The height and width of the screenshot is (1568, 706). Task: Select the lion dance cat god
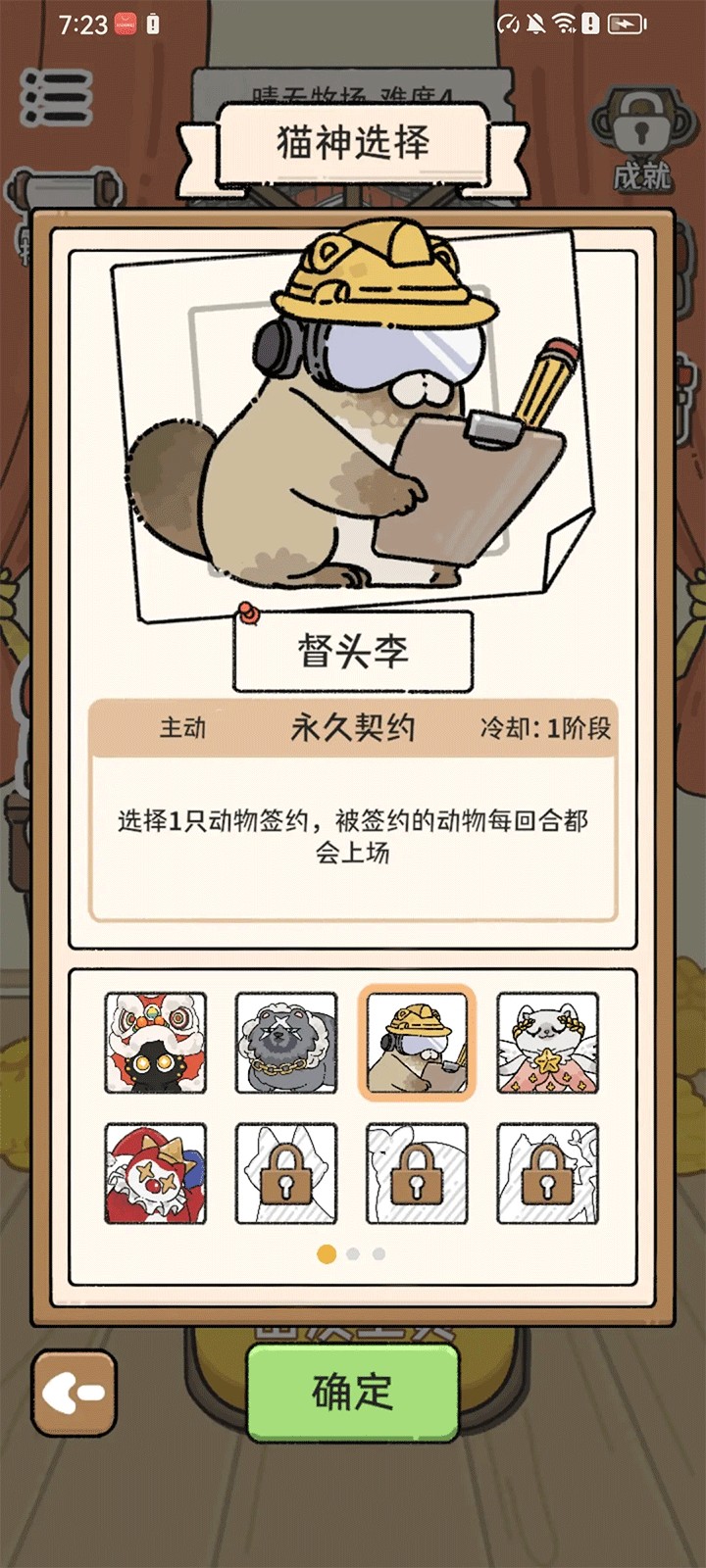pos(156,1043)
